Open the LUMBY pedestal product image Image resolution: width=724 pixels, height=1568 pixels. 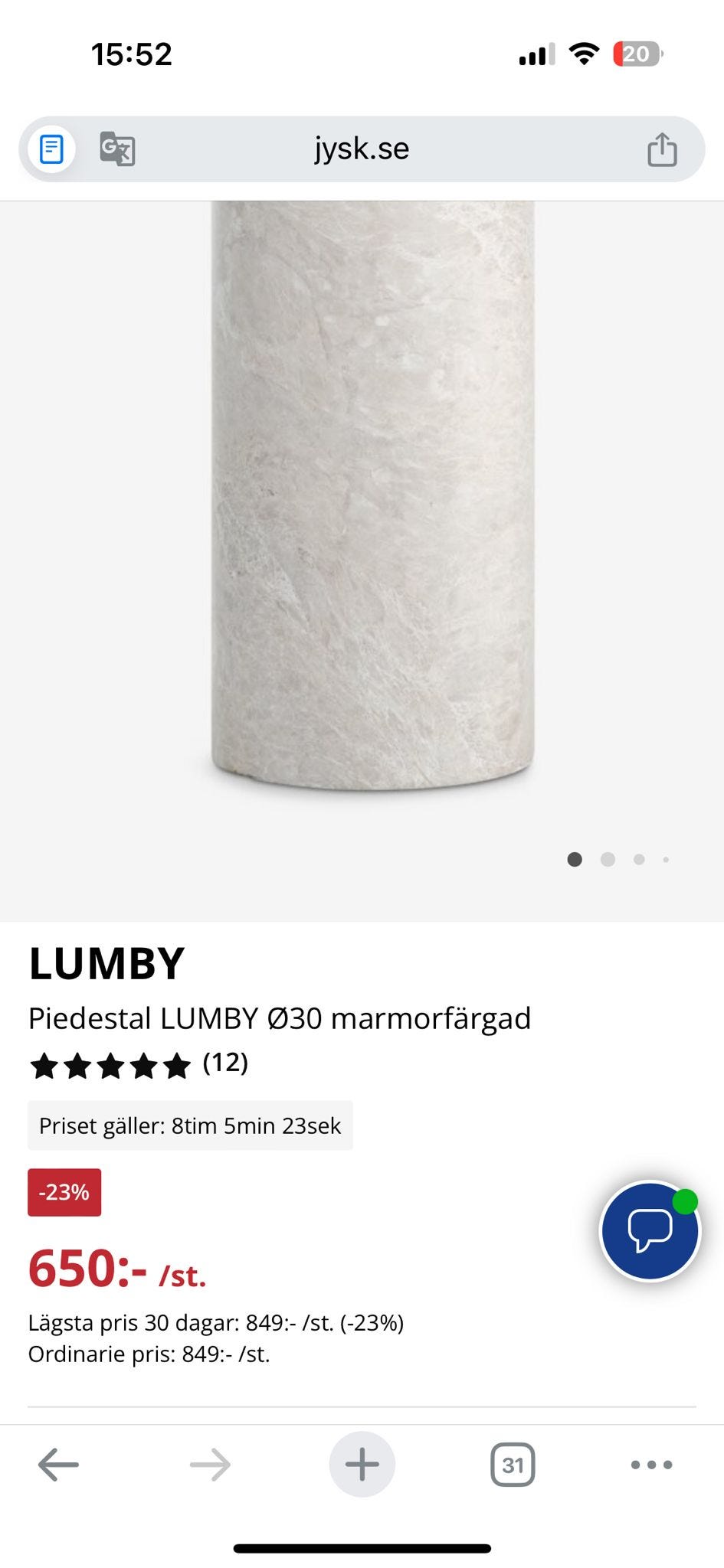click(372, 498)
